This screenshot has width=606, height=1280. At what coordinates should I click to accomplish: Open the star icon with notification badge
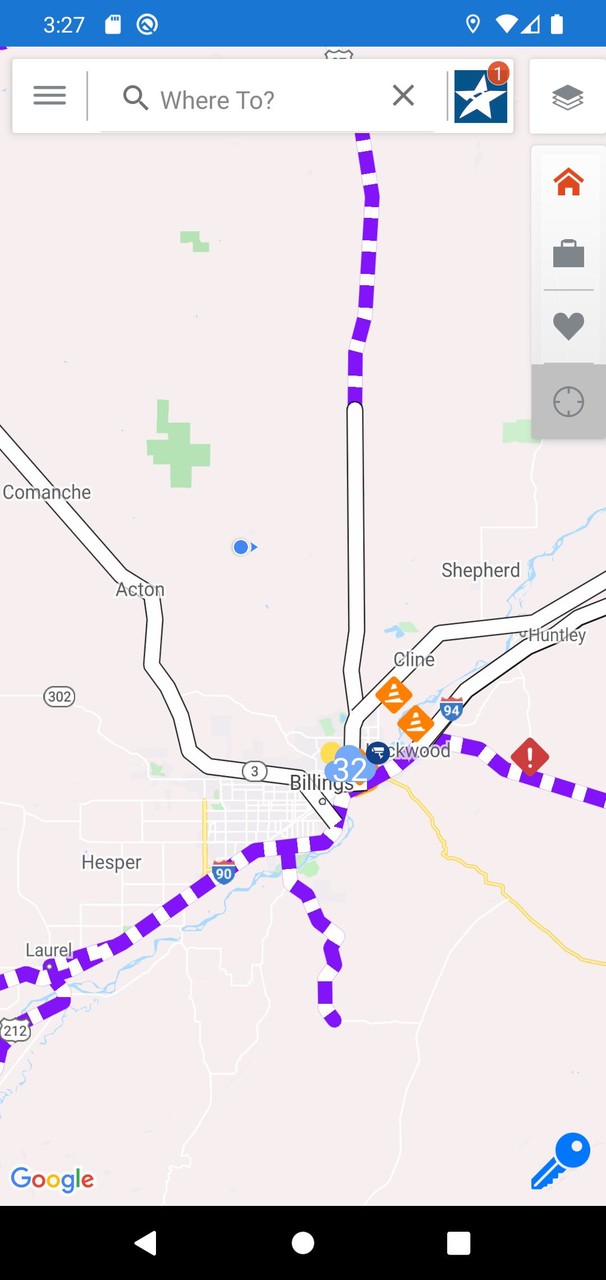click(x=481, y=96)
